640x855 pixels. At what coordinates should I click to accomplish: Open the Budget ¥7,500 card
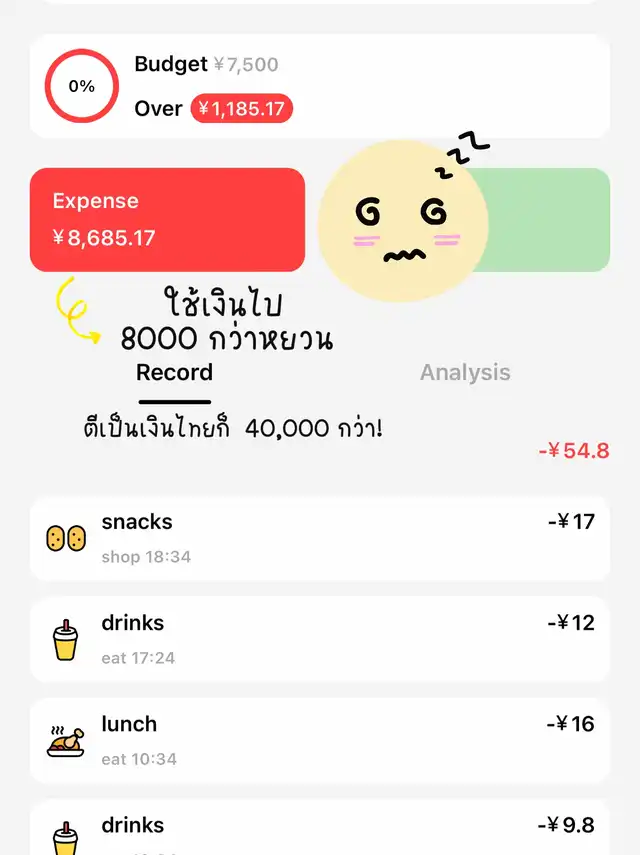click(319, 86)
